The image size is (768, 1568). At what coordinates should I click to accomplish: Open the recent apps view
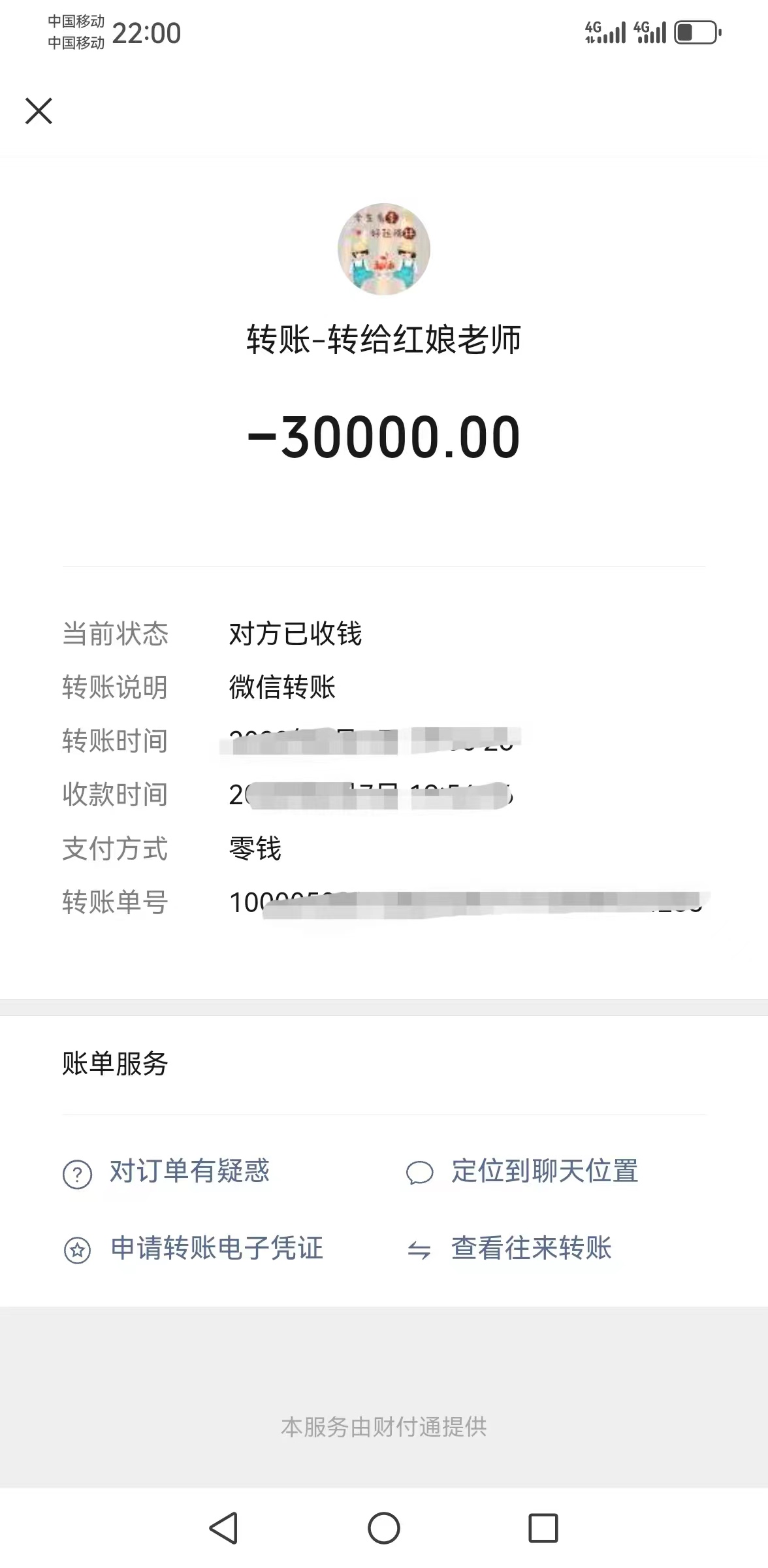[543, 1528]
